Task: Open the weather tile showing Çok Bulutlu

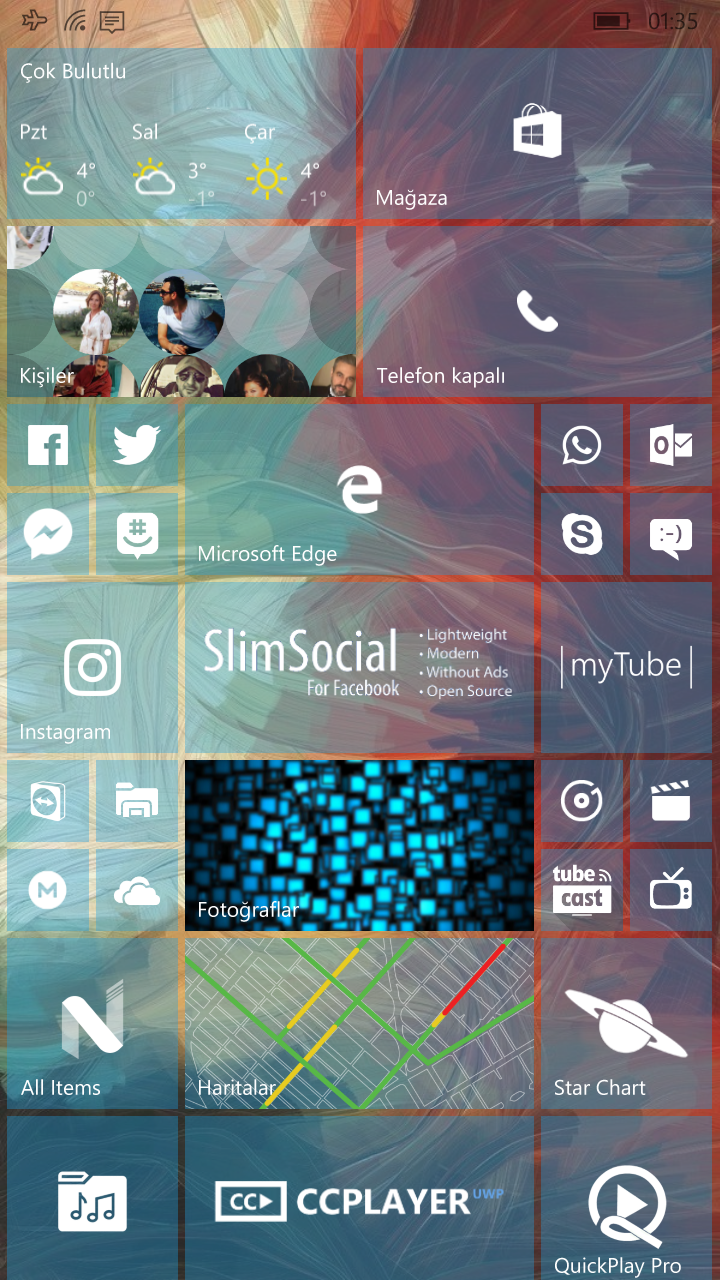Action: click(181, 134)
